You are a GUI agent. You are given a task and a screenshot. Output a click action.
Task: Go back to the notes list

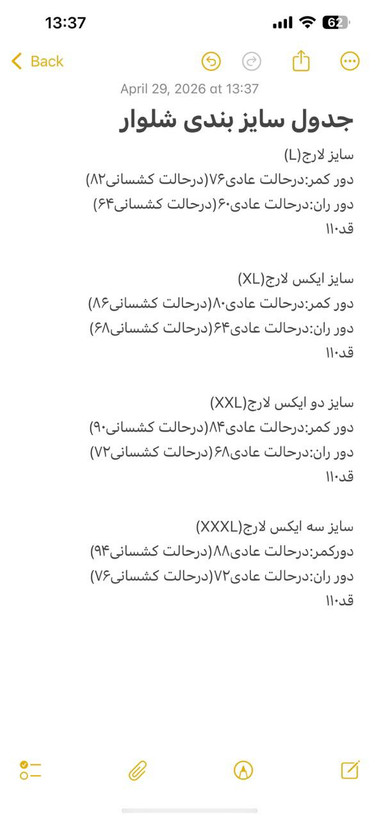pyautogui.click(x=38, y=61)
